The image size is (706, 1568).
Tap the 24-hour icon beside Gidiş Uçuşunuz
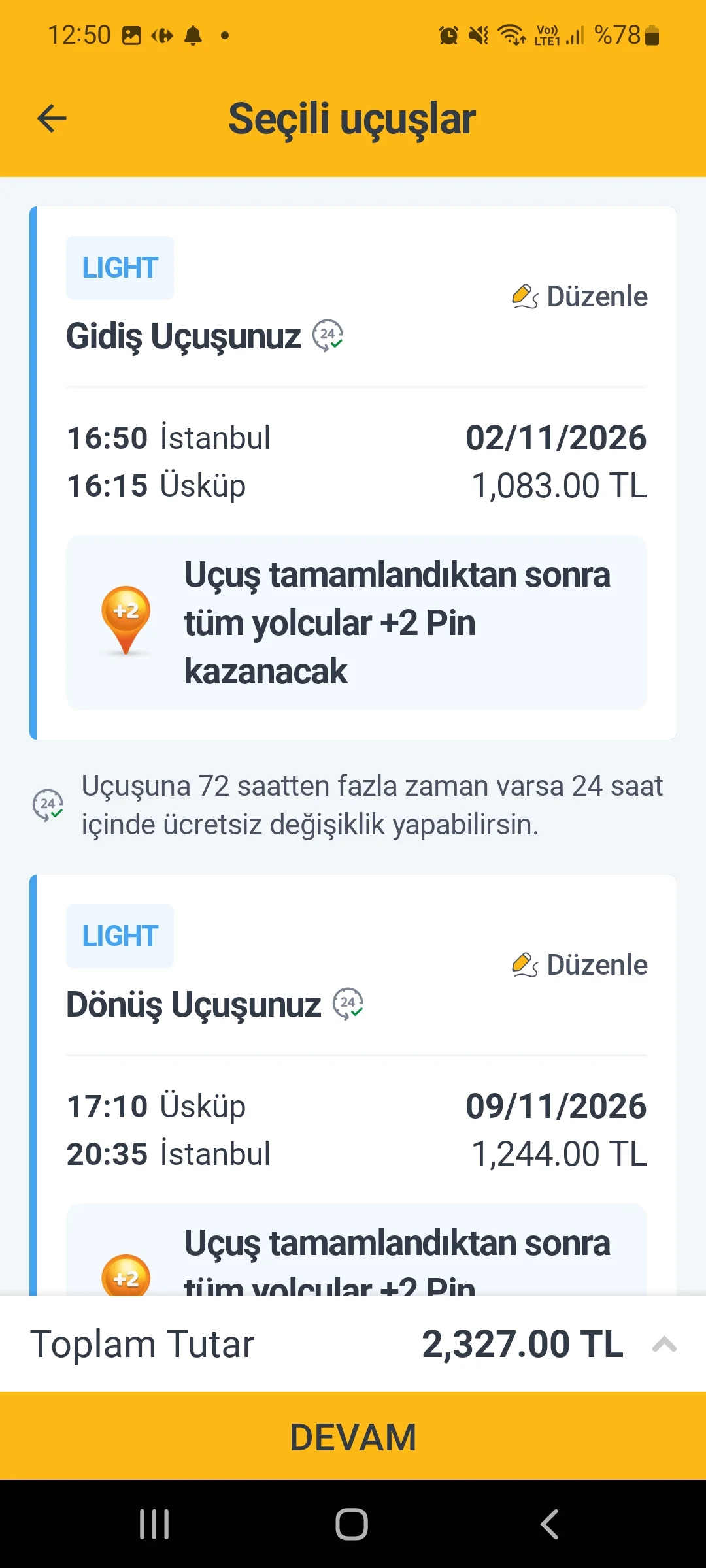328,335
